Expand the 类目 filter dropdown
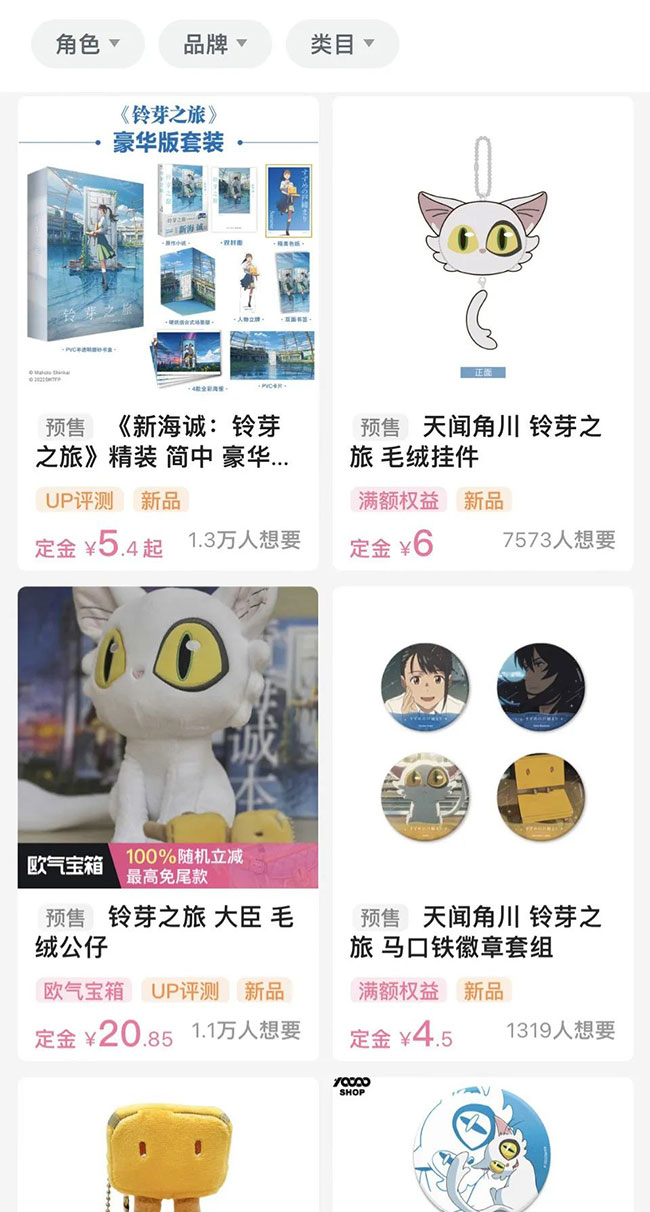650x1212 pixels. 342,44
